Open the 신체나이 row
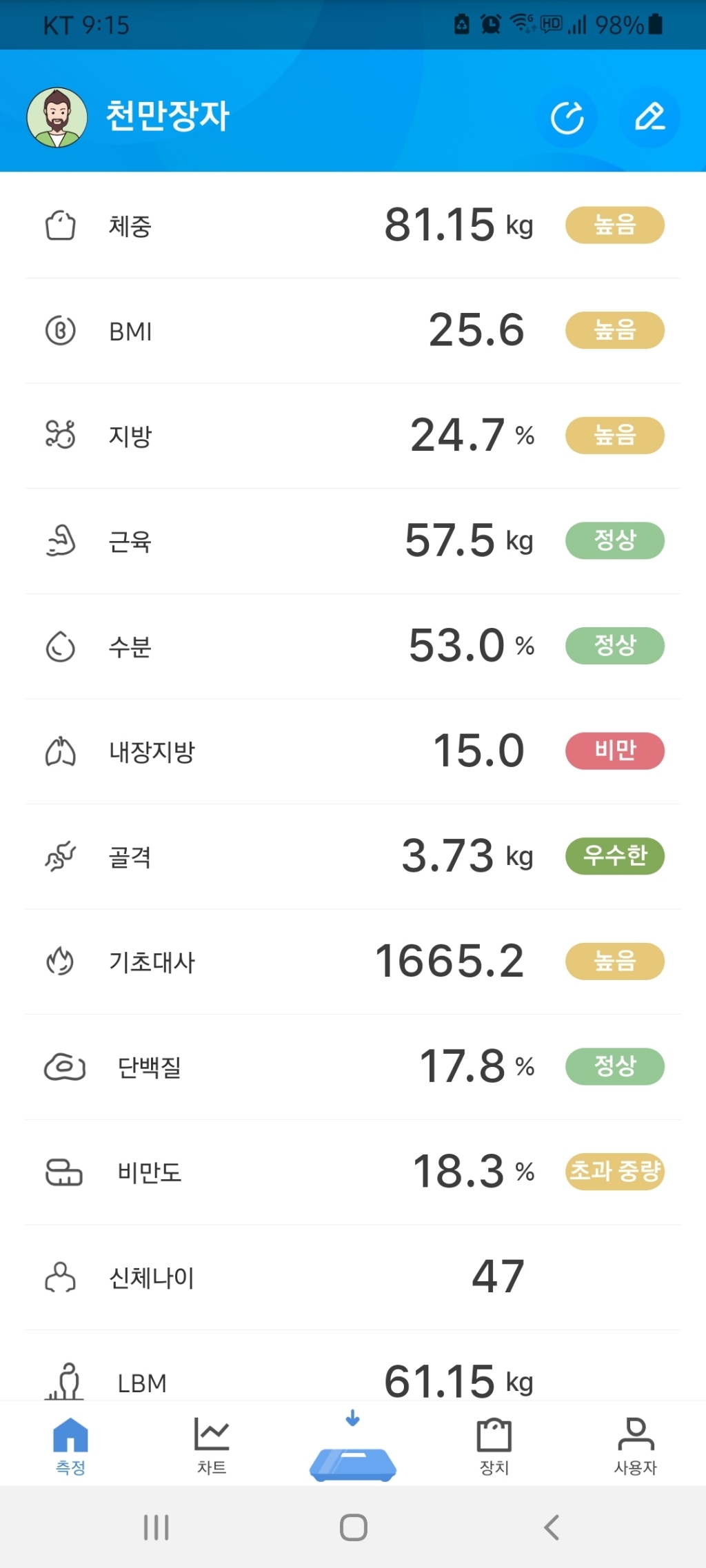Image resolution: width=706 pixels, height=1568 pixels. 353,1278
